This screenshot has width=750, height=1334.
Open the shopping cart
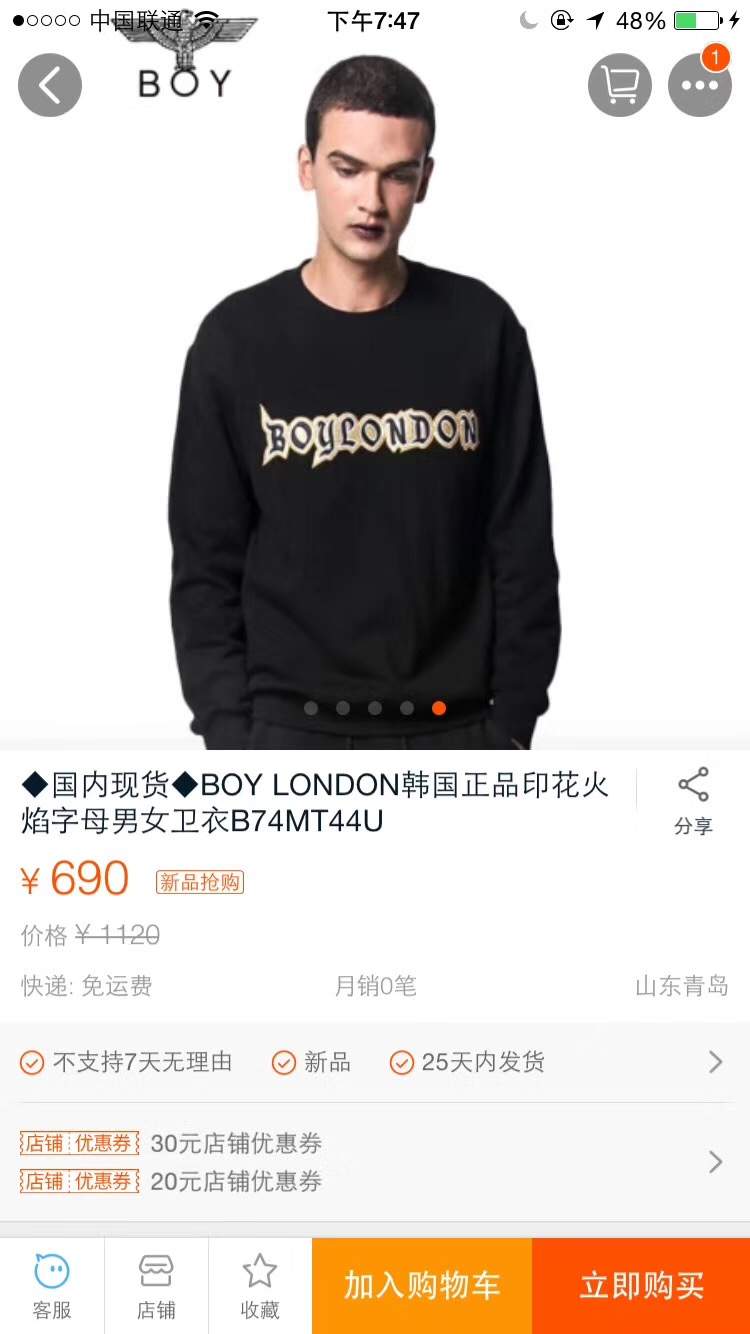(x=620, y=85)
